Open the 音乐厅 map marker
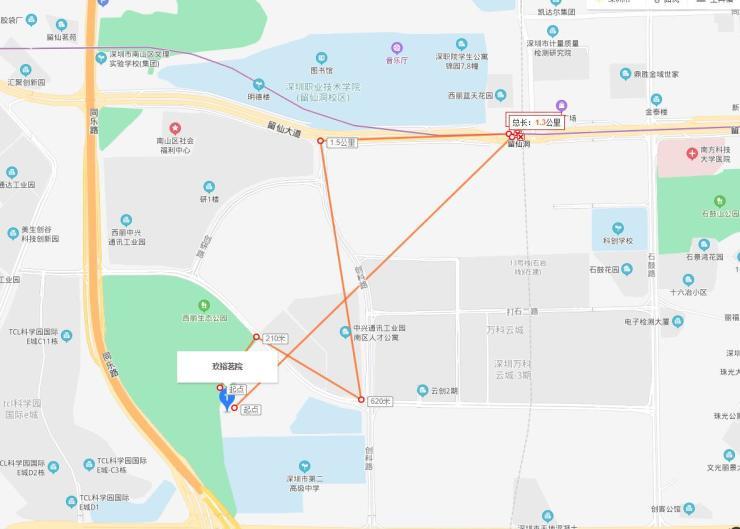 point(397,48)
